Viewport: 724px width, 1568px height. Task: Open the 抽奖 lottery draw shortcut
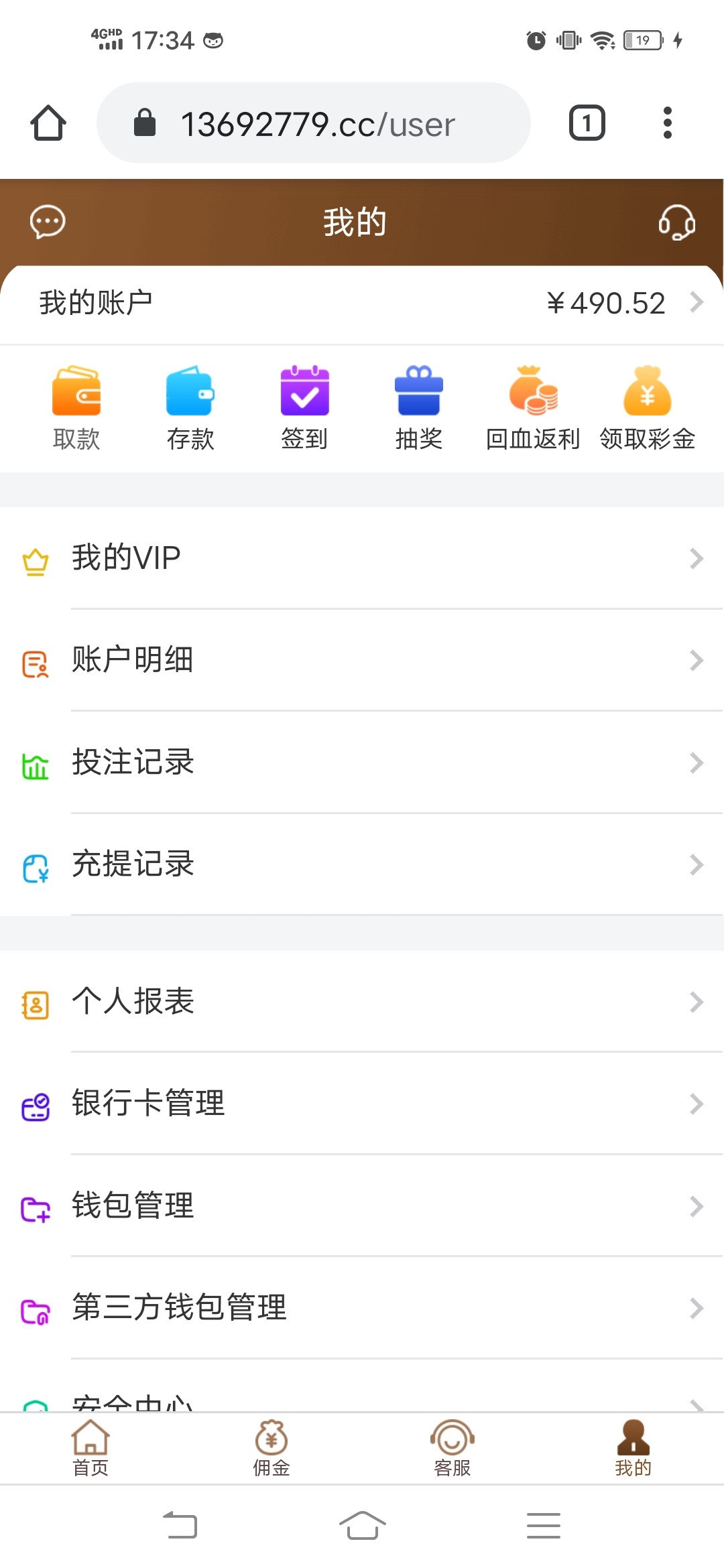pyautogui.click(x=419, y=408)
